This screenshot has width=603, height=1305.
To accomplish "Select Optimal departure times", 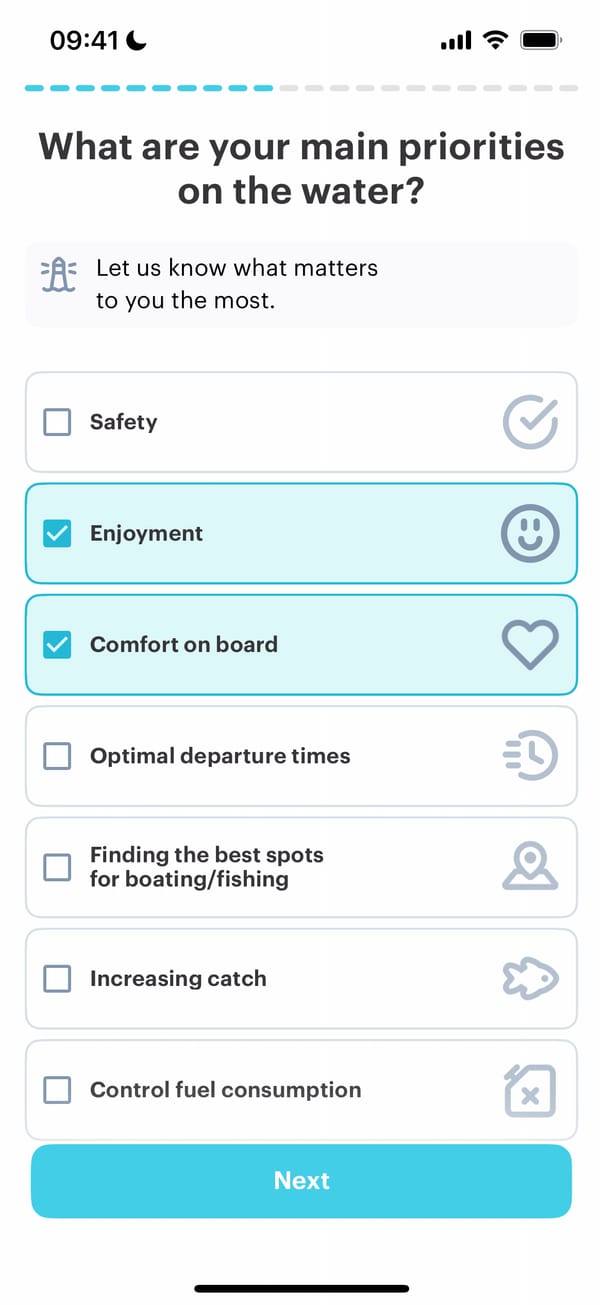I will pos(58,756).
